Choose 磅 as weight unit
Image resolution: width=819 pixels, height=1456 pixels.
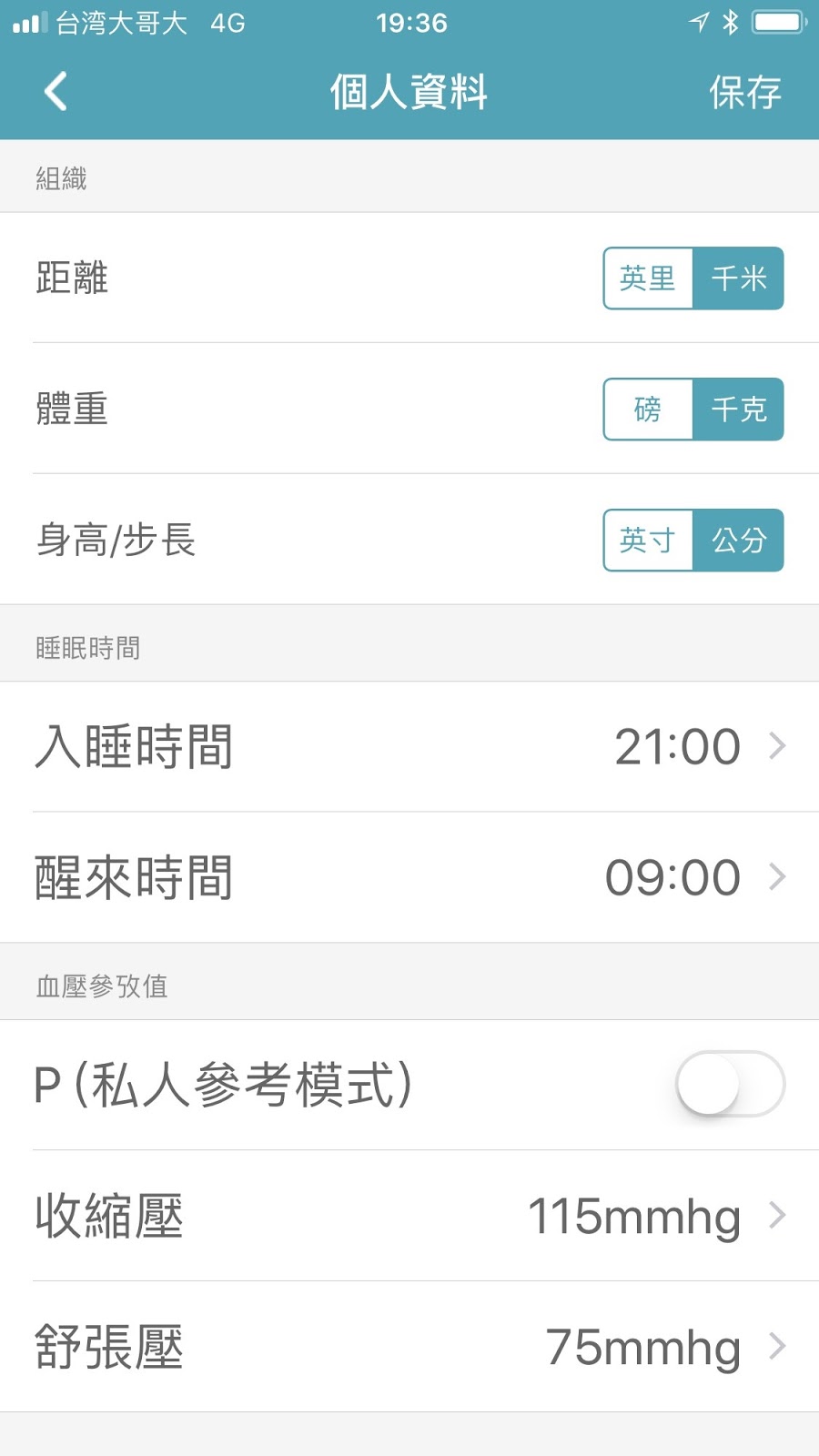point(648,409)
